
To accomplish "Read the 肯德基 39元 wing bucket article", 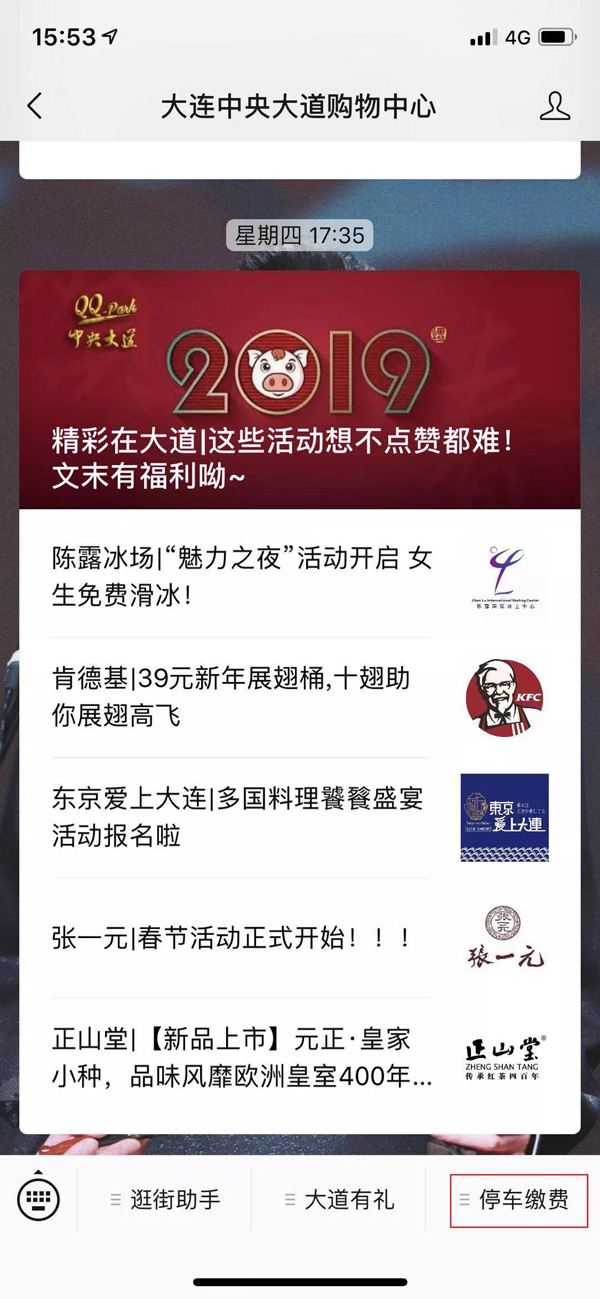I will click(x=300, y=697).
